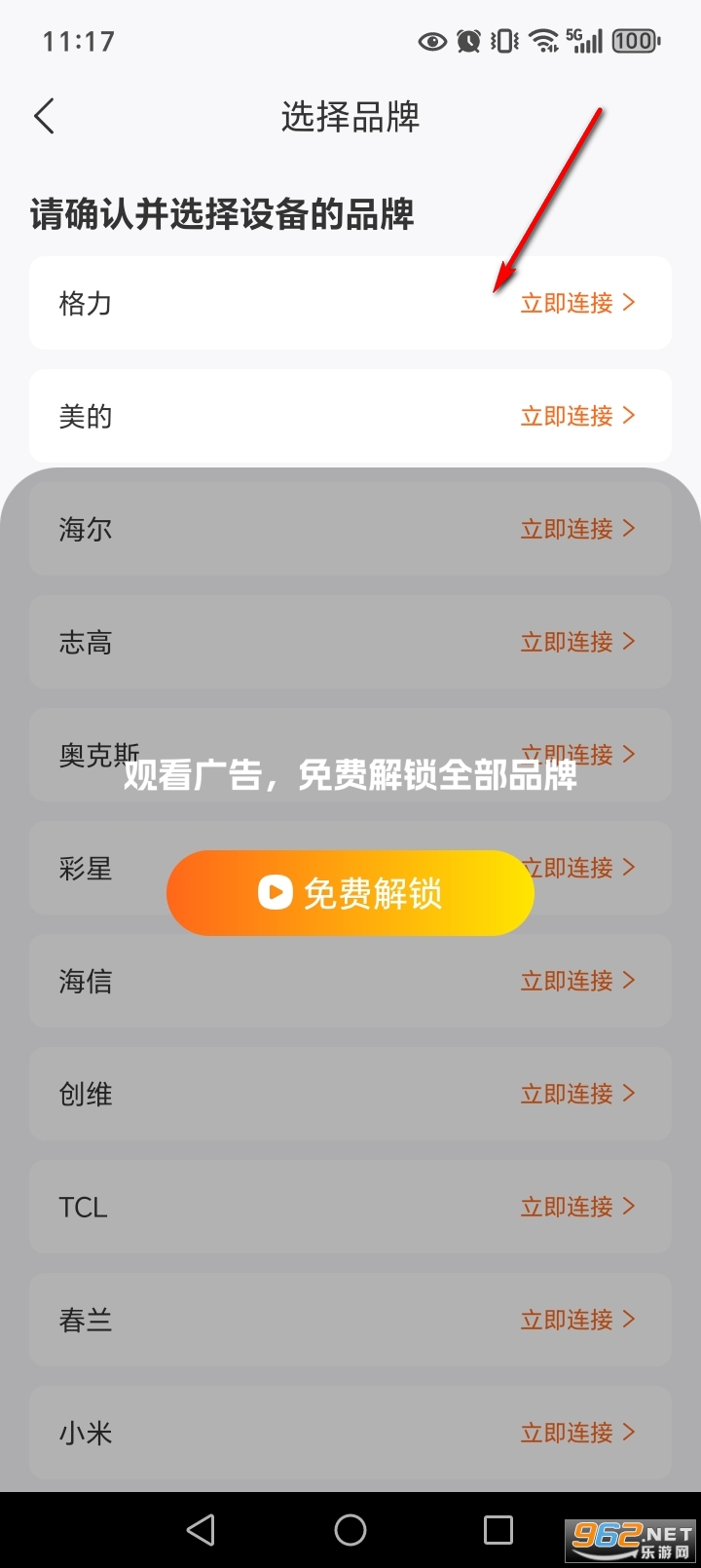Tap the 观看广告 unlock overlay text
The width and height of the screenshot is (701, 1568).
click(x=350, y=779)
